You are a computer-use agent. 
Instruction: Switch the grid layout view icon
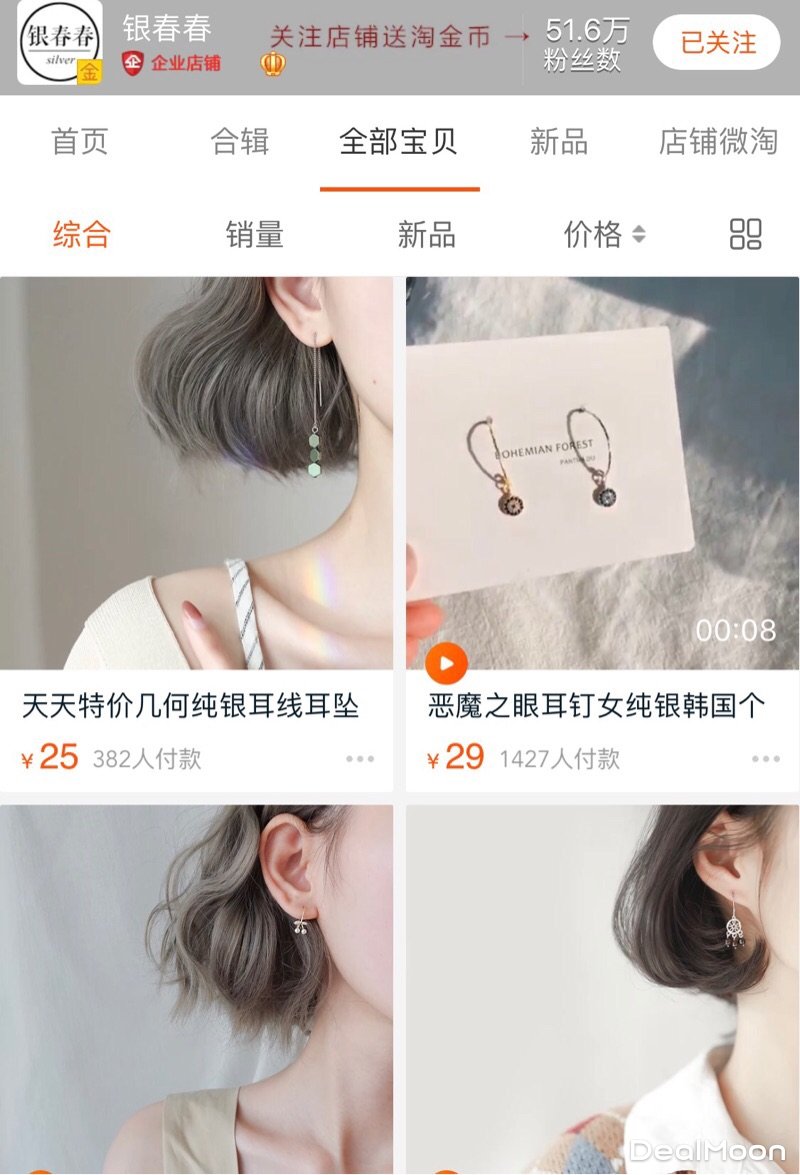click(745, 235)
